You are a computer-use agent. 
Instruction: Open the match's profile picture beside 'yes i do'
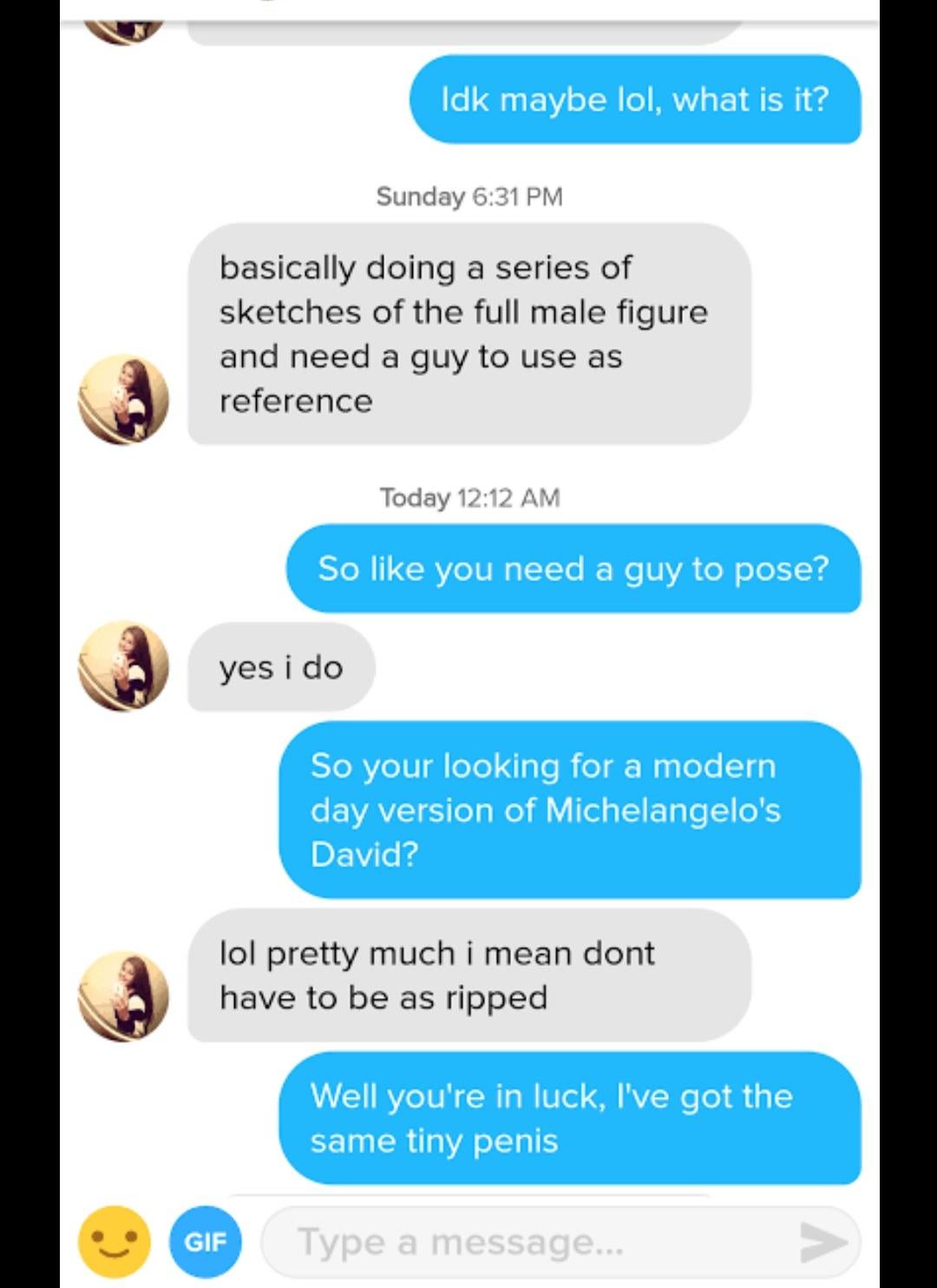[123, 667]
